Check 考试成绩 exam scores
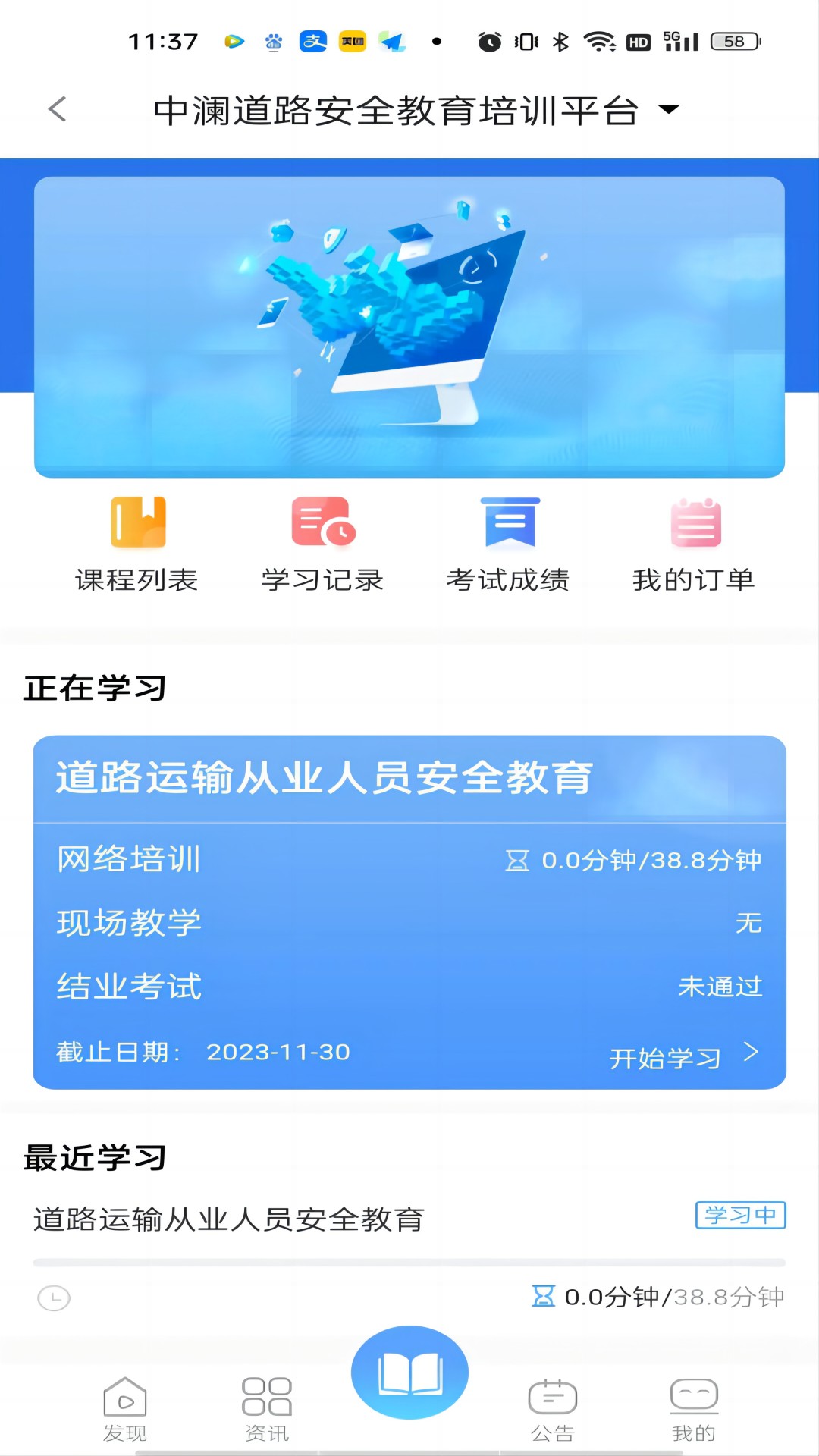 [509, 543]
